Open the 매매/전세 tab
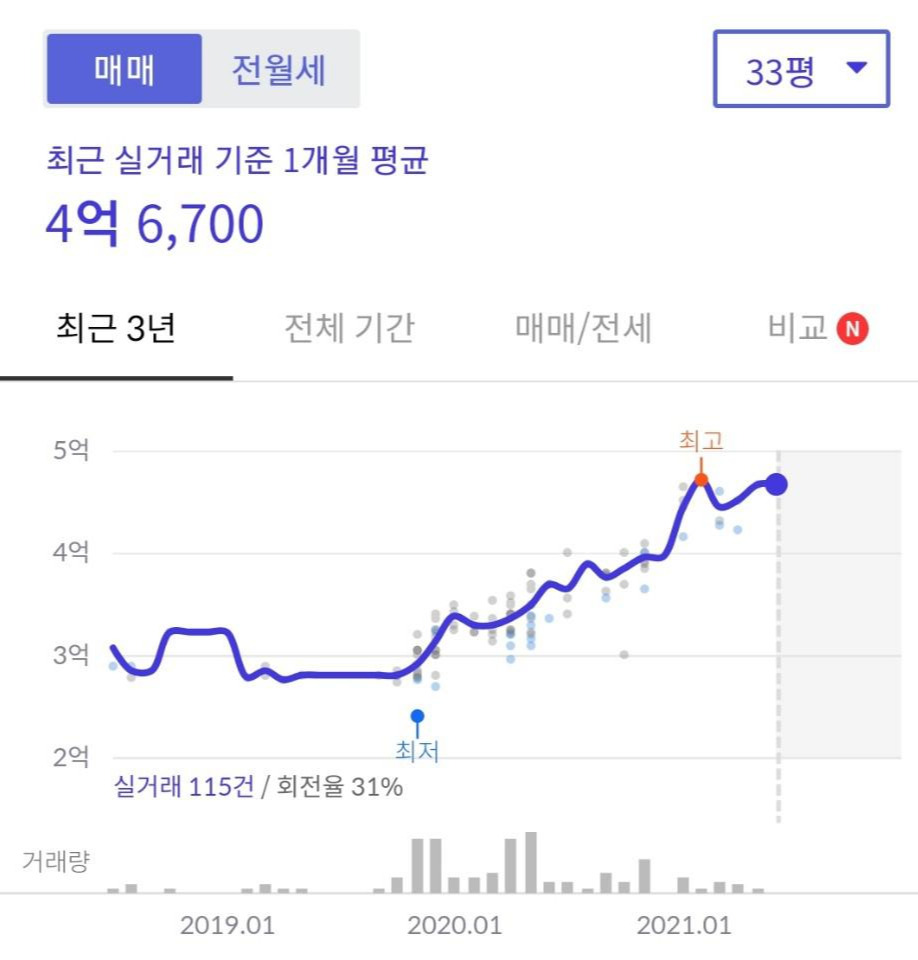The width and height of the screenshot is (918, 960). pyautogui.click(x=582, y=329)
